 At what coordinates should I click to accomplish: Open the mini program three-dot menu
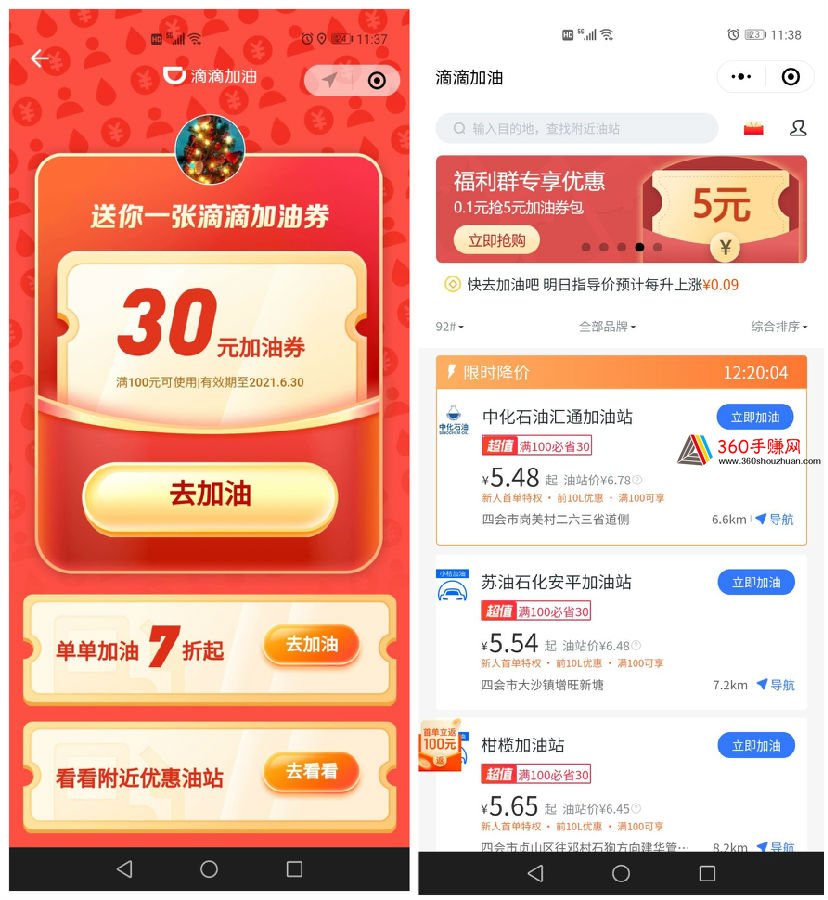coord(741,77)
